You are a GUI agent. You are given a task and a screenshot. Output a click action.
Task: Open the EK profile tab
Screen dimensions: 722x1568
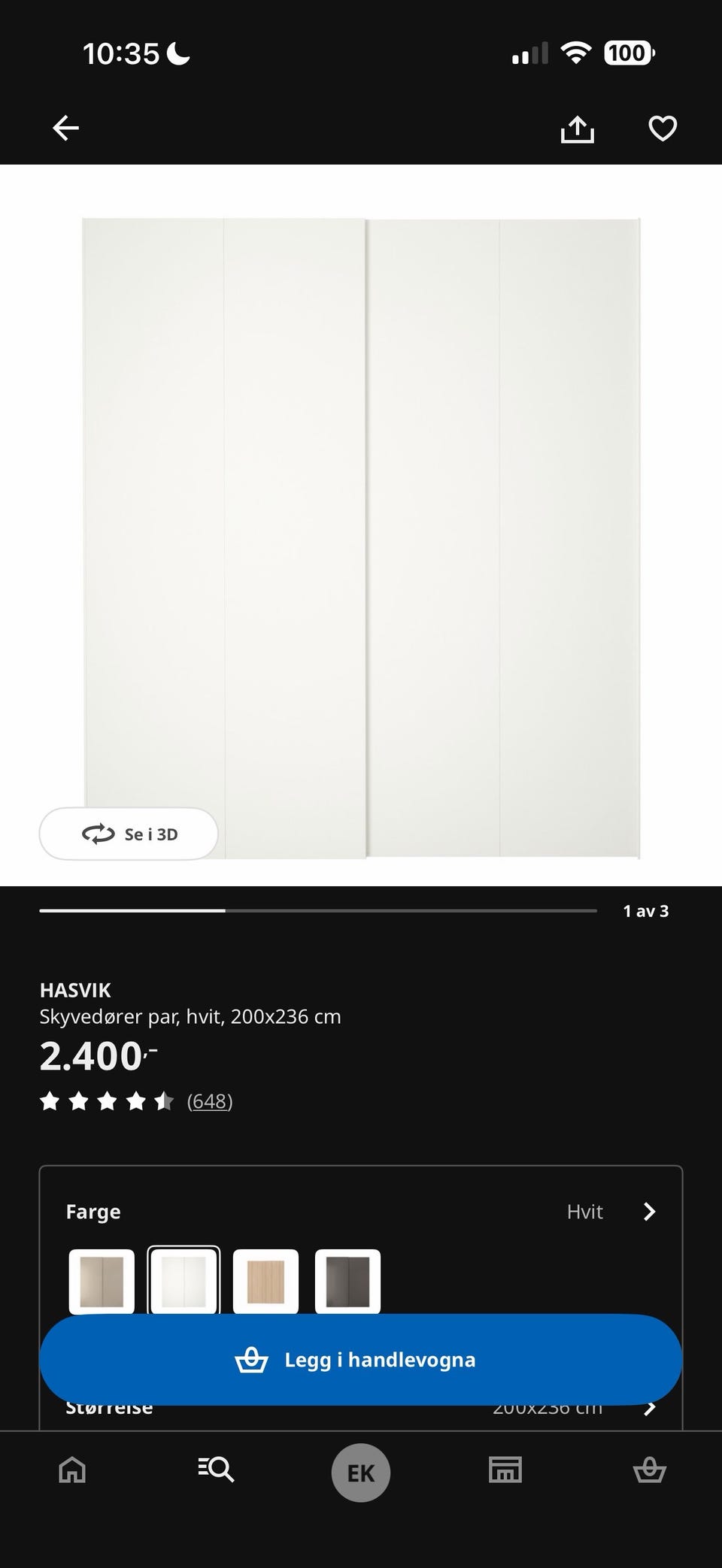(x=361, y=1473)
